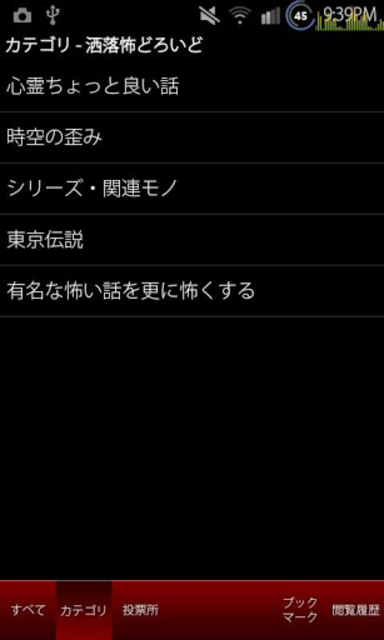Select シリーズ・関連モノ category
Viewport: 384px width, 640px height.
(x=192, y=189)
